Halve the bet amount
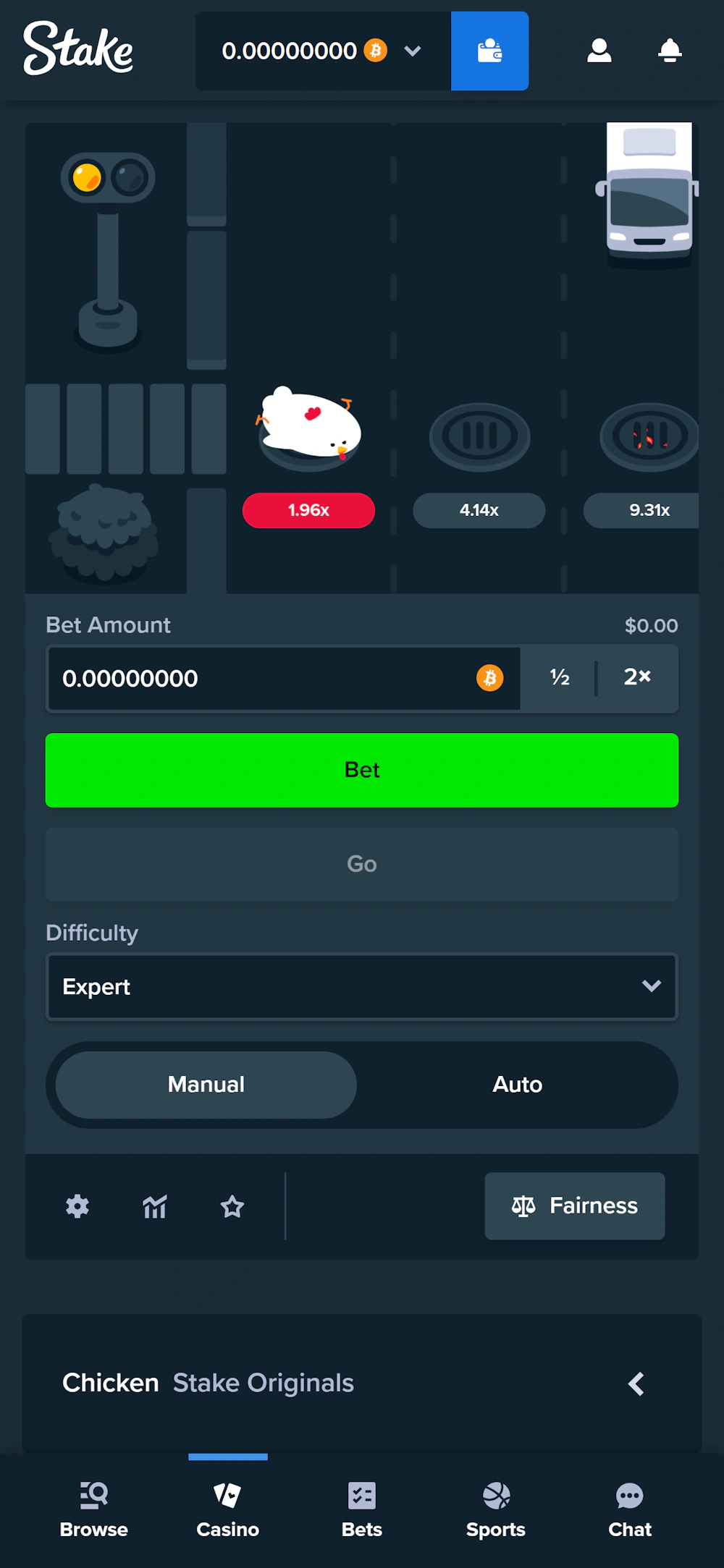Viewport: 724px width, 1568px height. [x=559, y=678]
